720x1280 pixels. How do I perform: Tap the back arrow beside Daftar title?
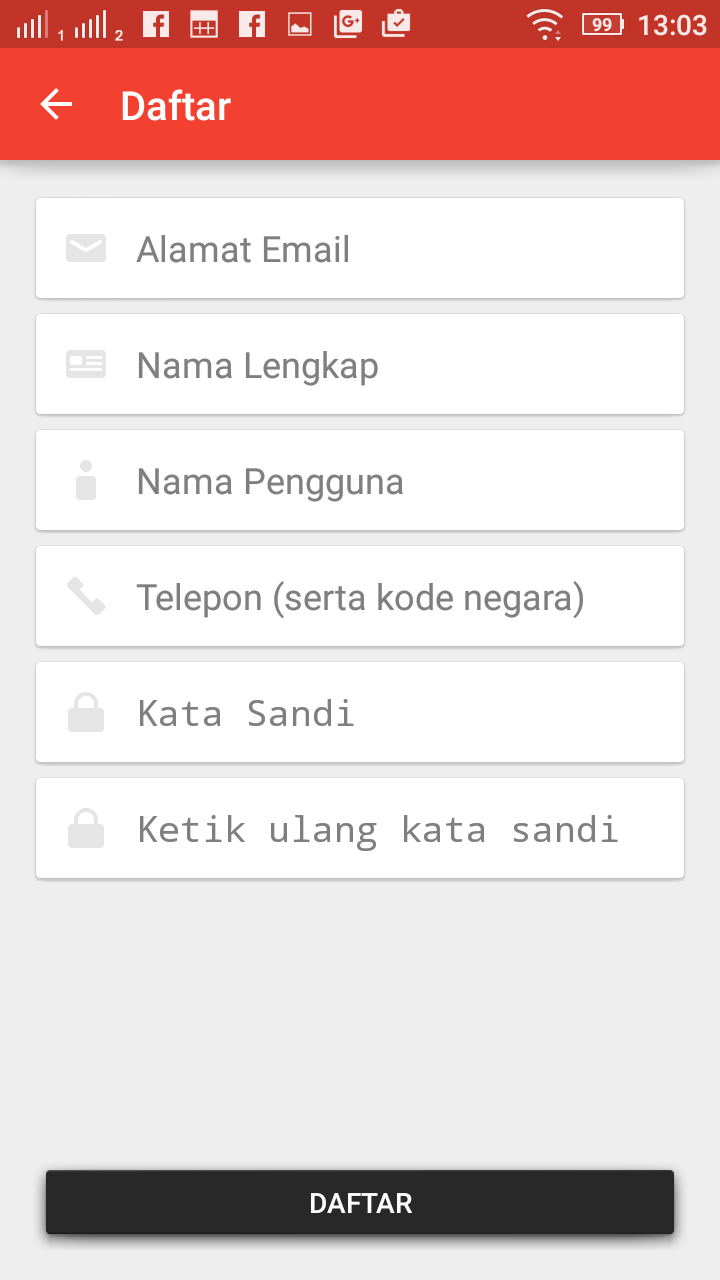[55, 104]
